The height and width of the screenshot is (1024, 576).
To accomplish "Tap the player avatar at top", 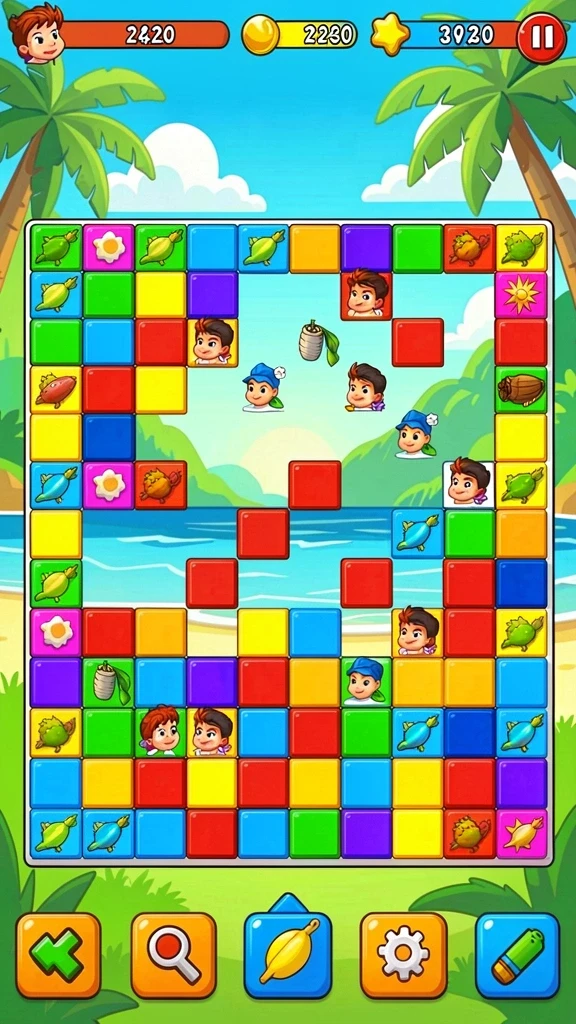I will click(x=36, y=33).
